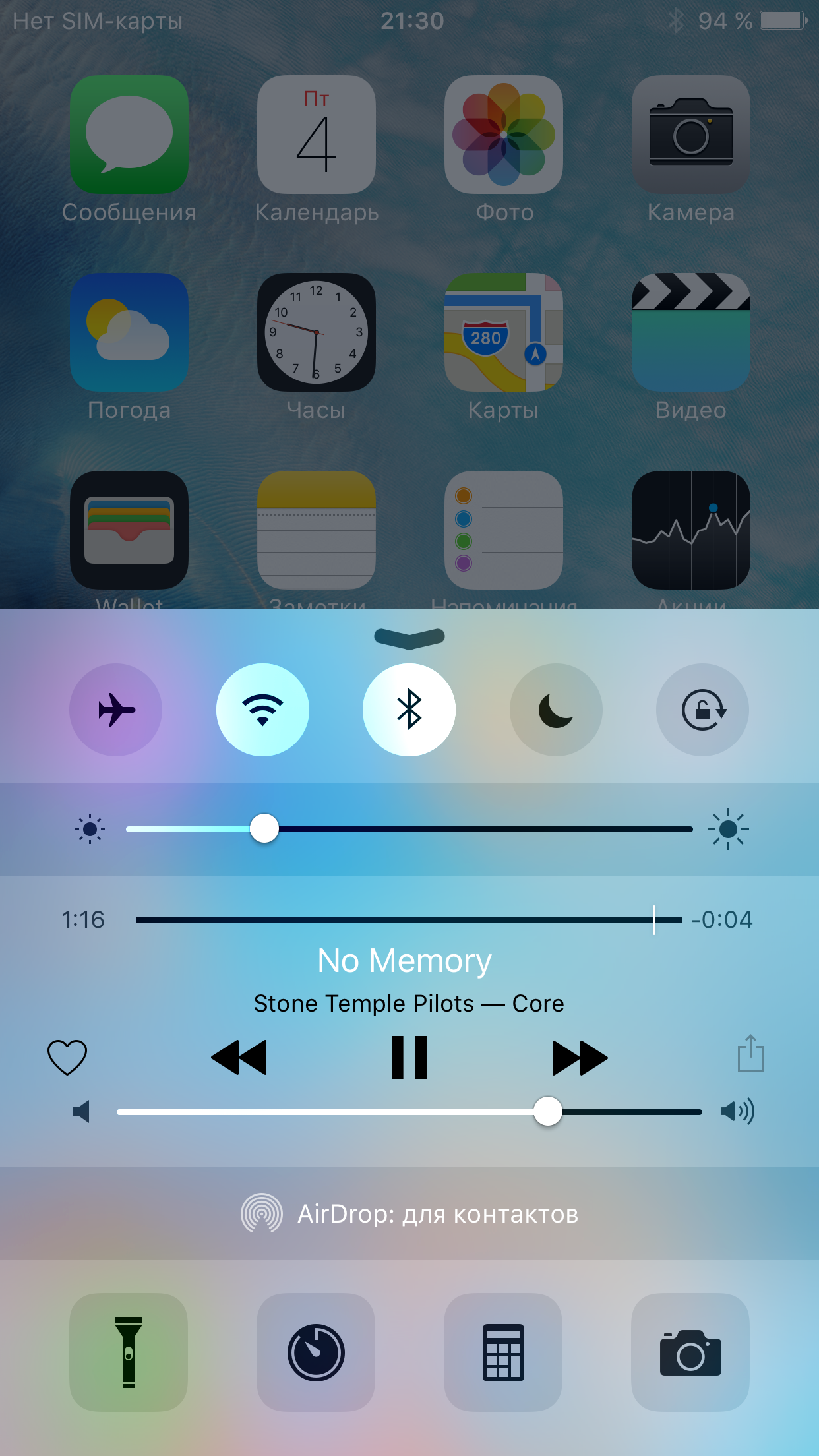This screenshot has height=1456, width=819.
Task: Tap the volume slider track
Action: click(409, 1112)
